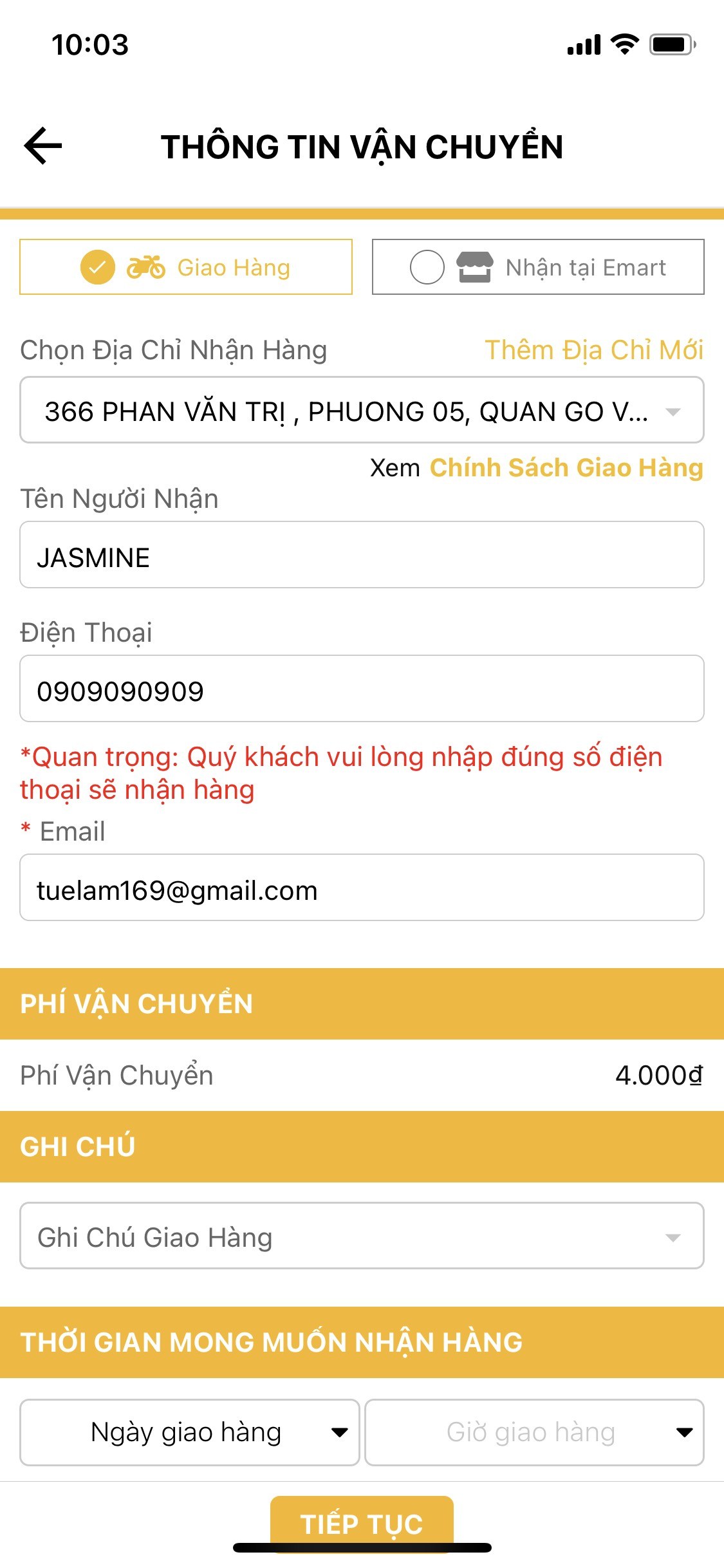Expand the delivery address dropdown

(x=362, y=411)
